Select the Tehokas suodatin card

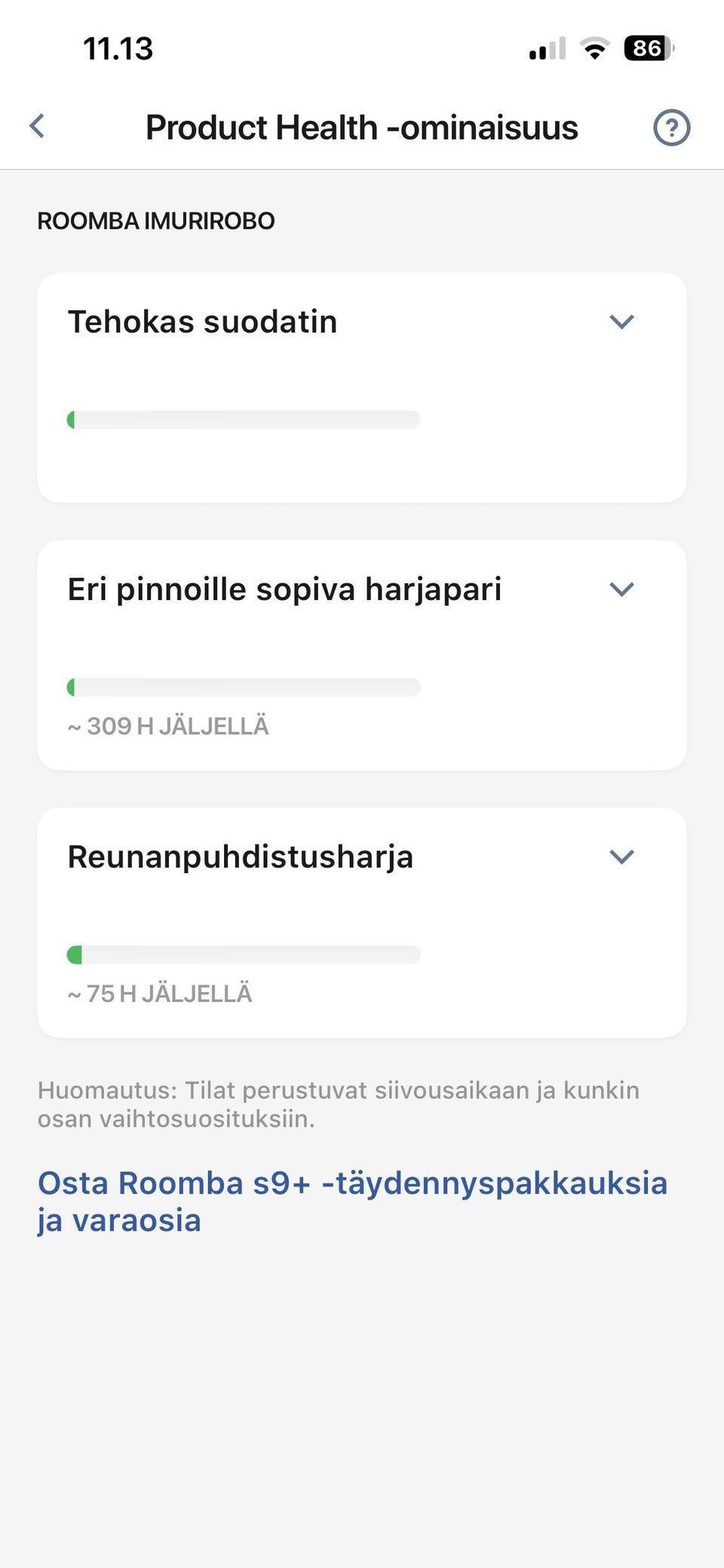click(362, 386)
